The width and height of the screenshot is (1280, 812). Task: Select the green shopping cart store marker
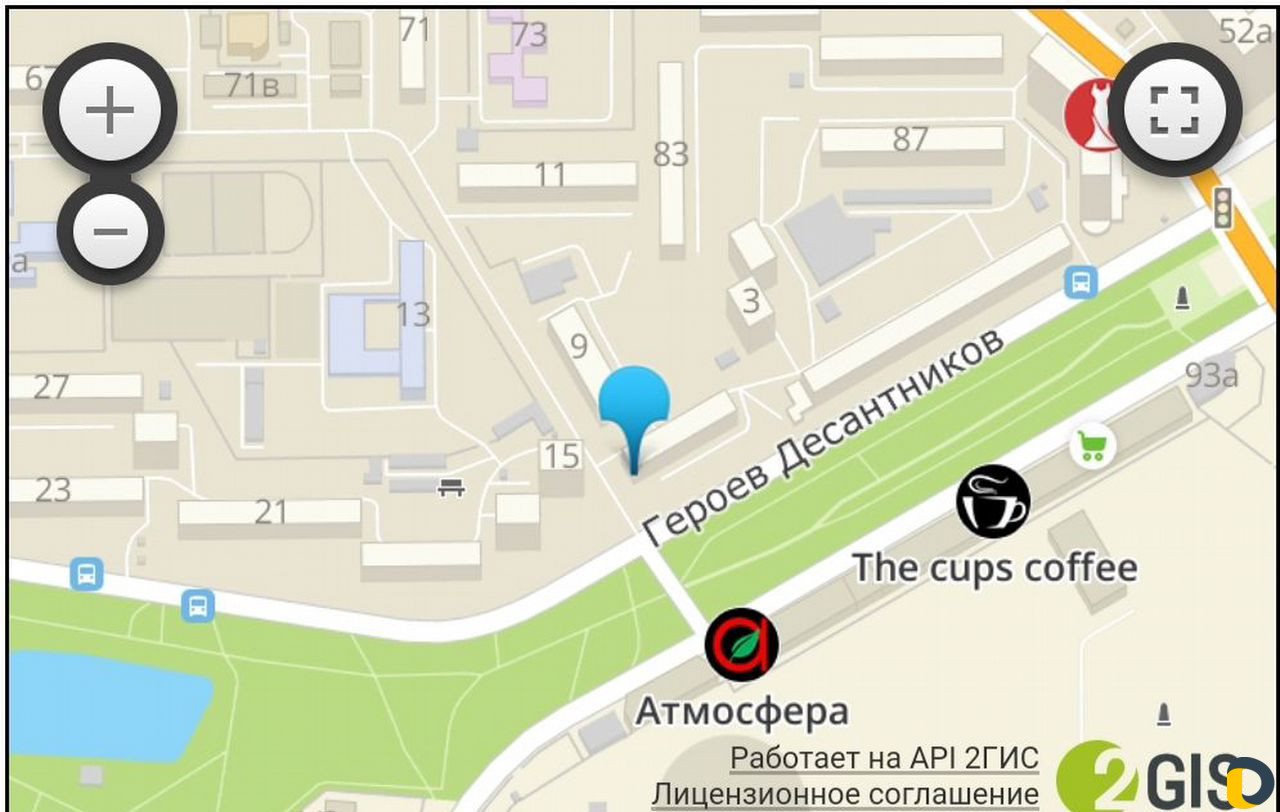pyautogui.click(x=1091, y=446)
